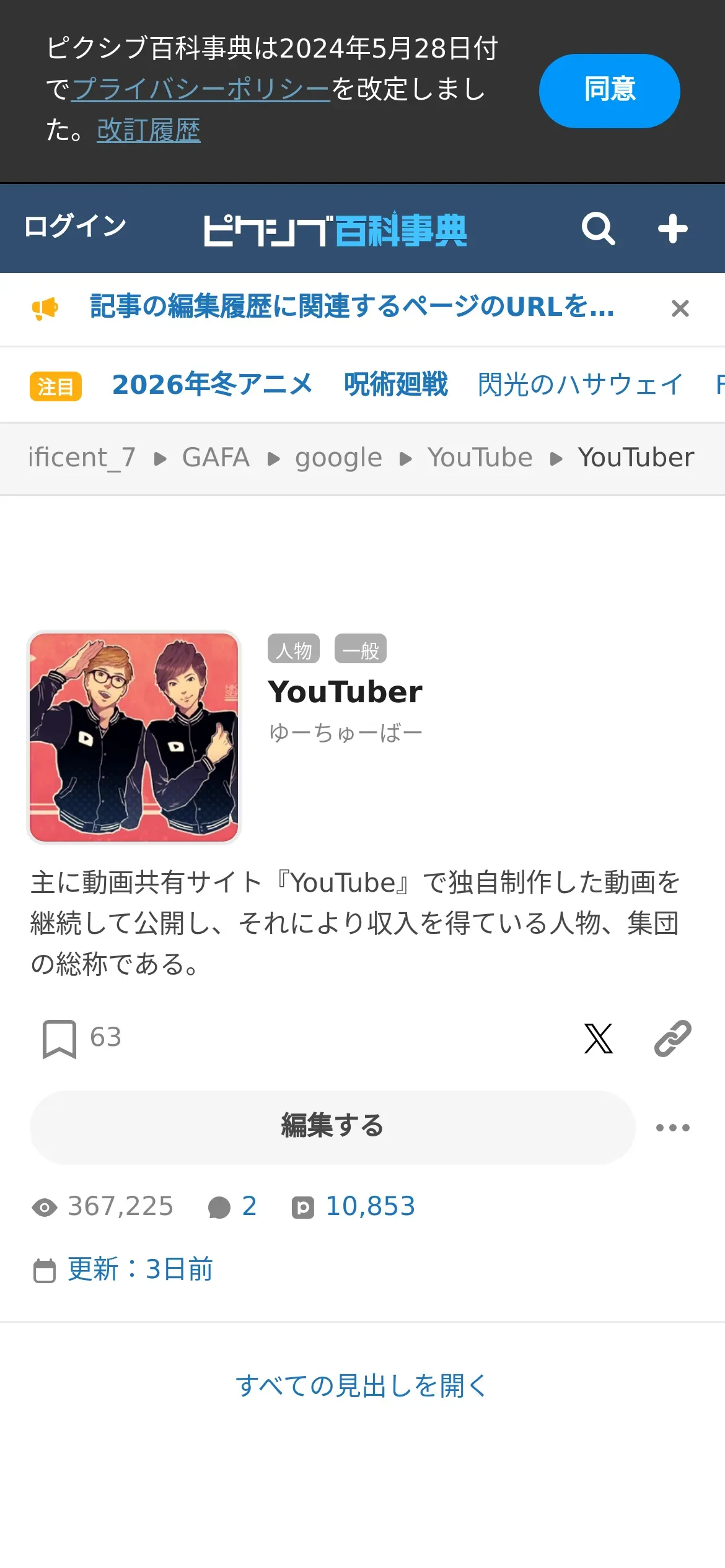Tap 編集する to edit the article
The height and width of the screenshot is (1568, 725).
(x=333, y=1126)
